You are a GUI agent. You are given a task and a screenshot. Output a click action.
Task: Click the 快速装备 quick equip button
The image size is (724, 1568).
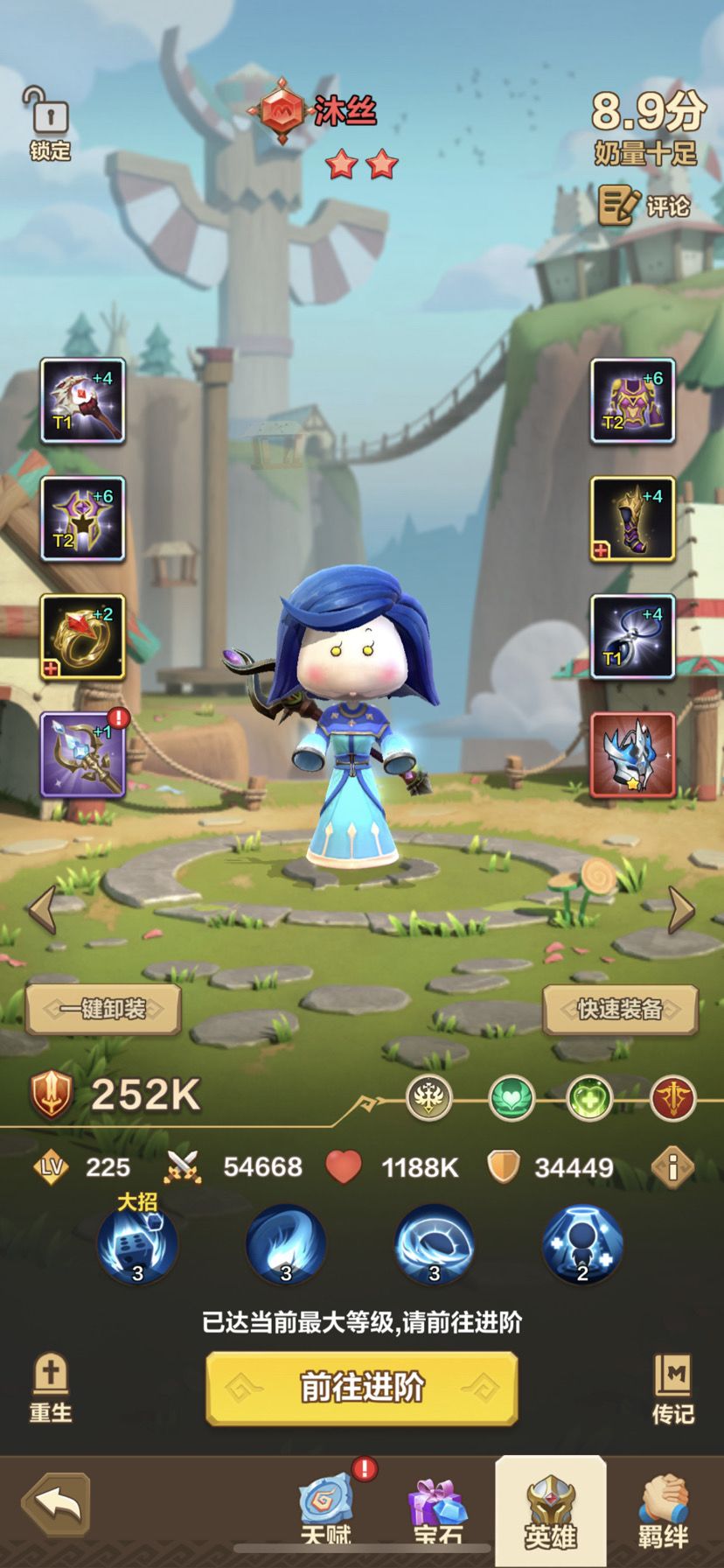click(x=621, y=1009)
